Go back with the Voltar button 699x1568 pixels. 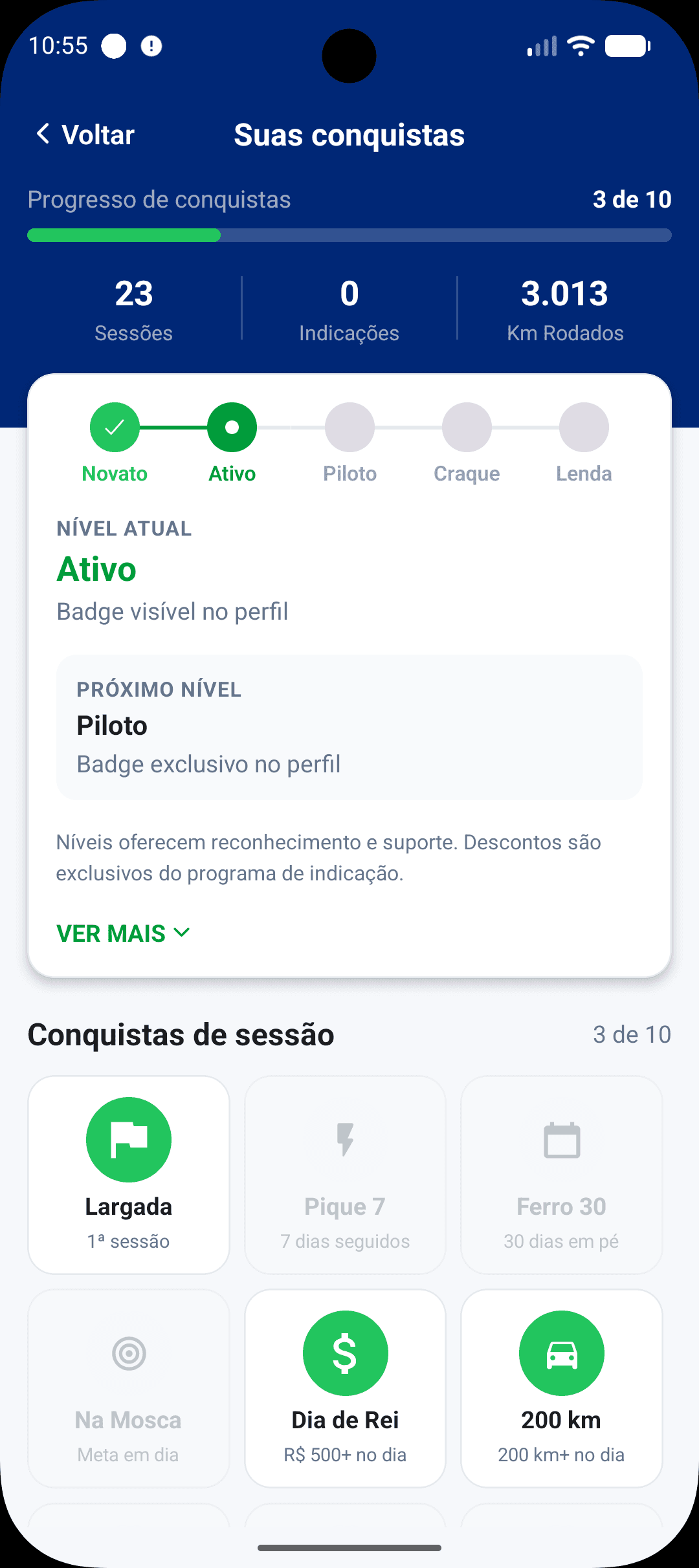click(x=85, y=135)
